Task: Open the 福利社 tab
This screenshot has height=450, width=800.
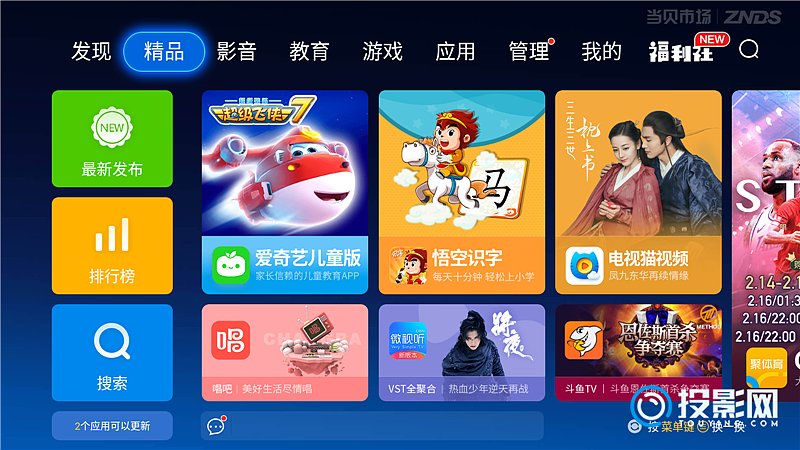Action: click(683, 52)
